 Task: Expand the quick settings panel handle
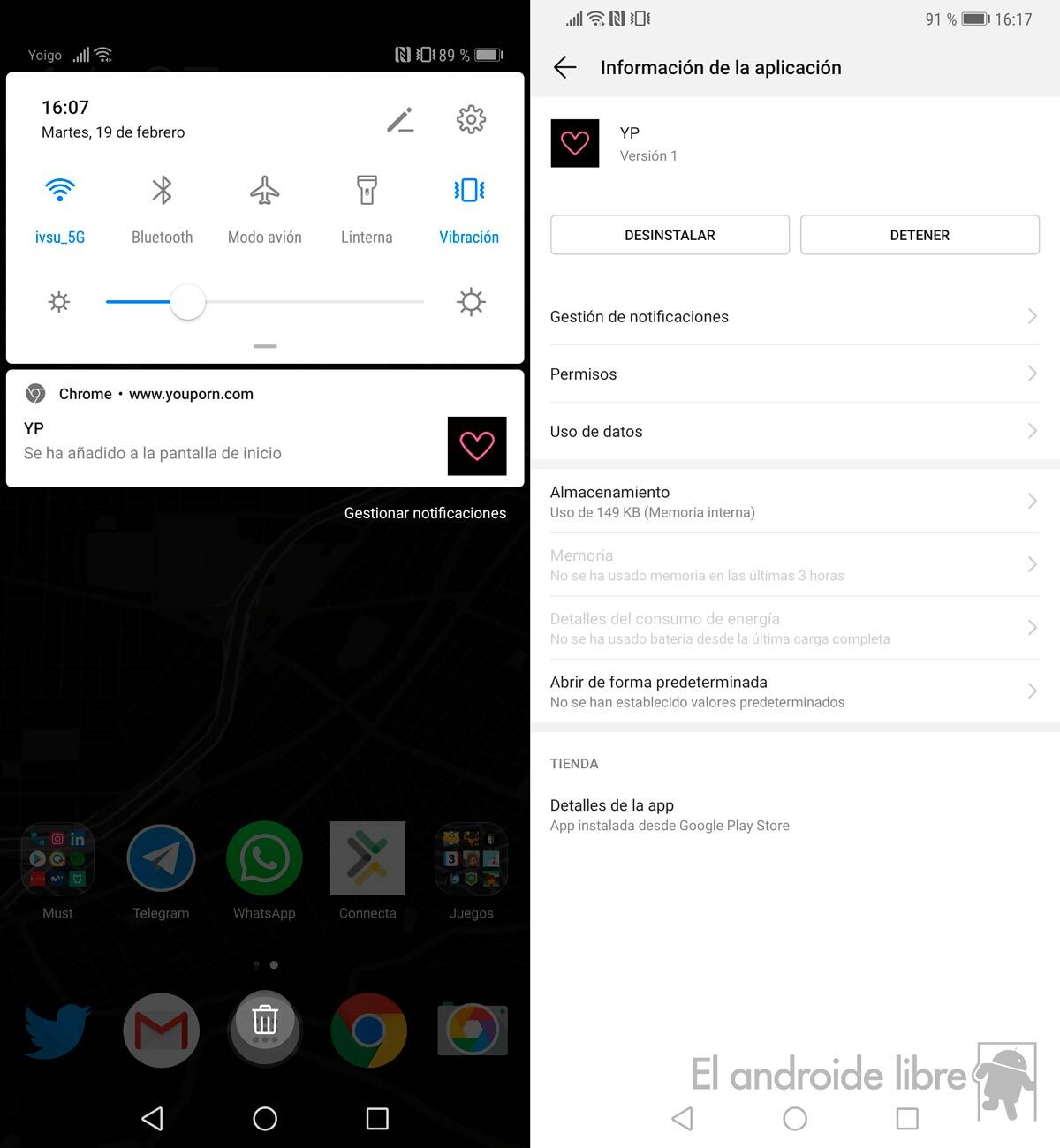click(265, 346)
